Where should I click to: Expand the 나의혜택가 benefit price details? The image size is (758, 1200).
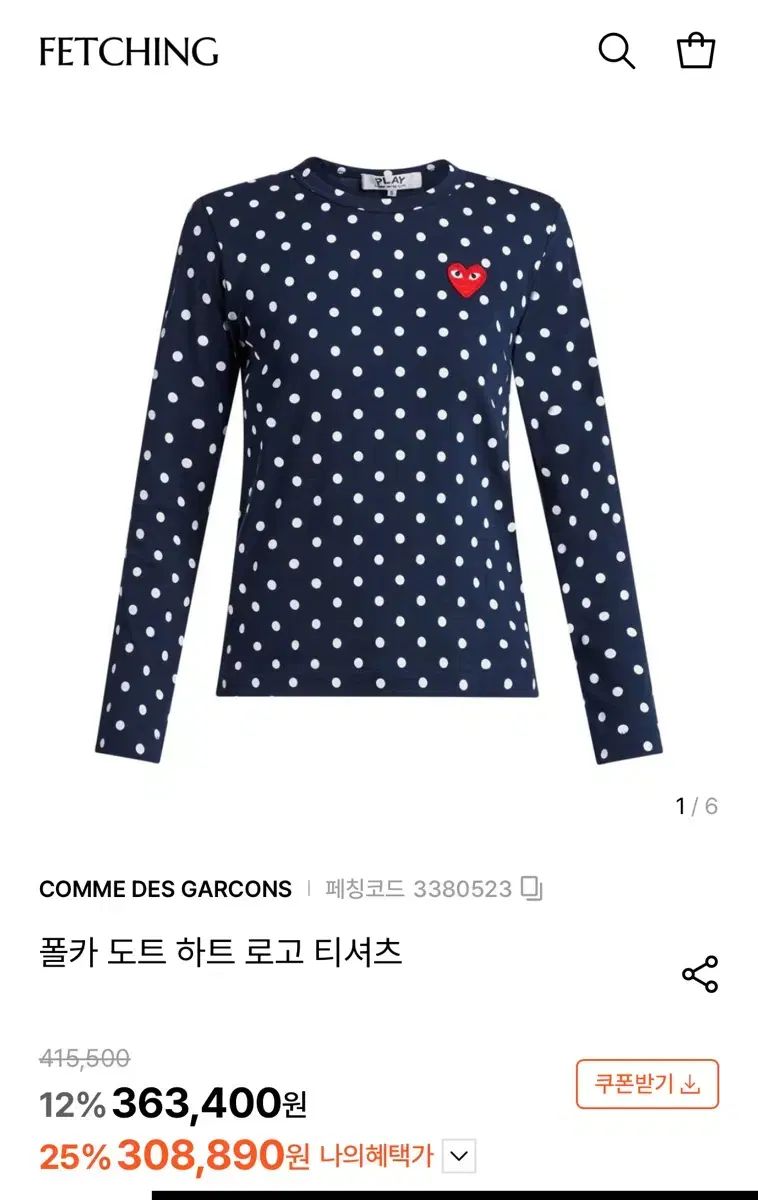coord(458,1157)
